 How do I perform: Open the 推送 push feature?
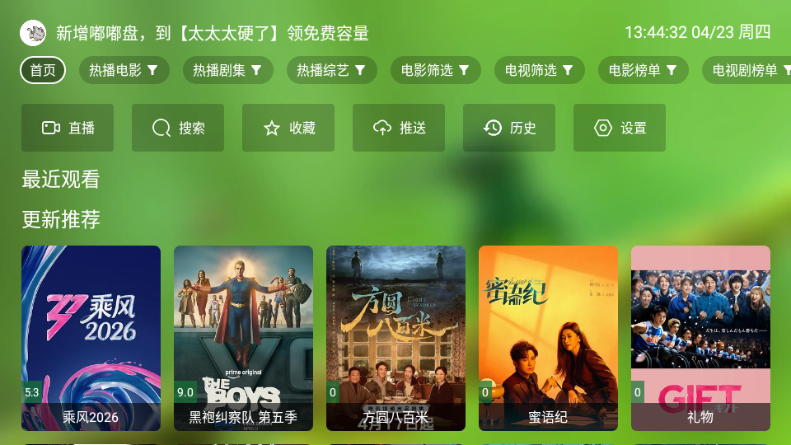(x=398, y=128)
